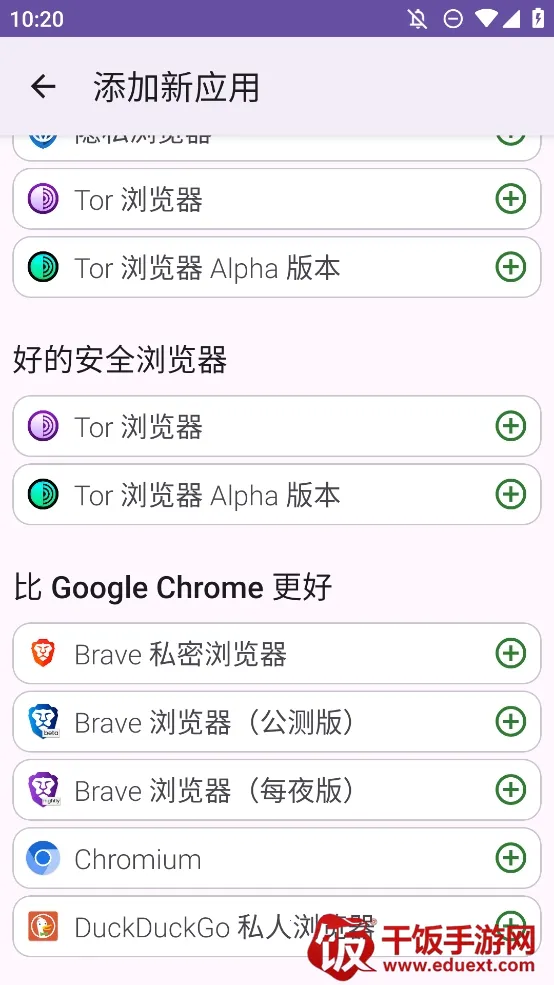The height and width of the screenshot is (985, 554).
Task: Go back from 添加新应用 screen
Action: (43, 86)
